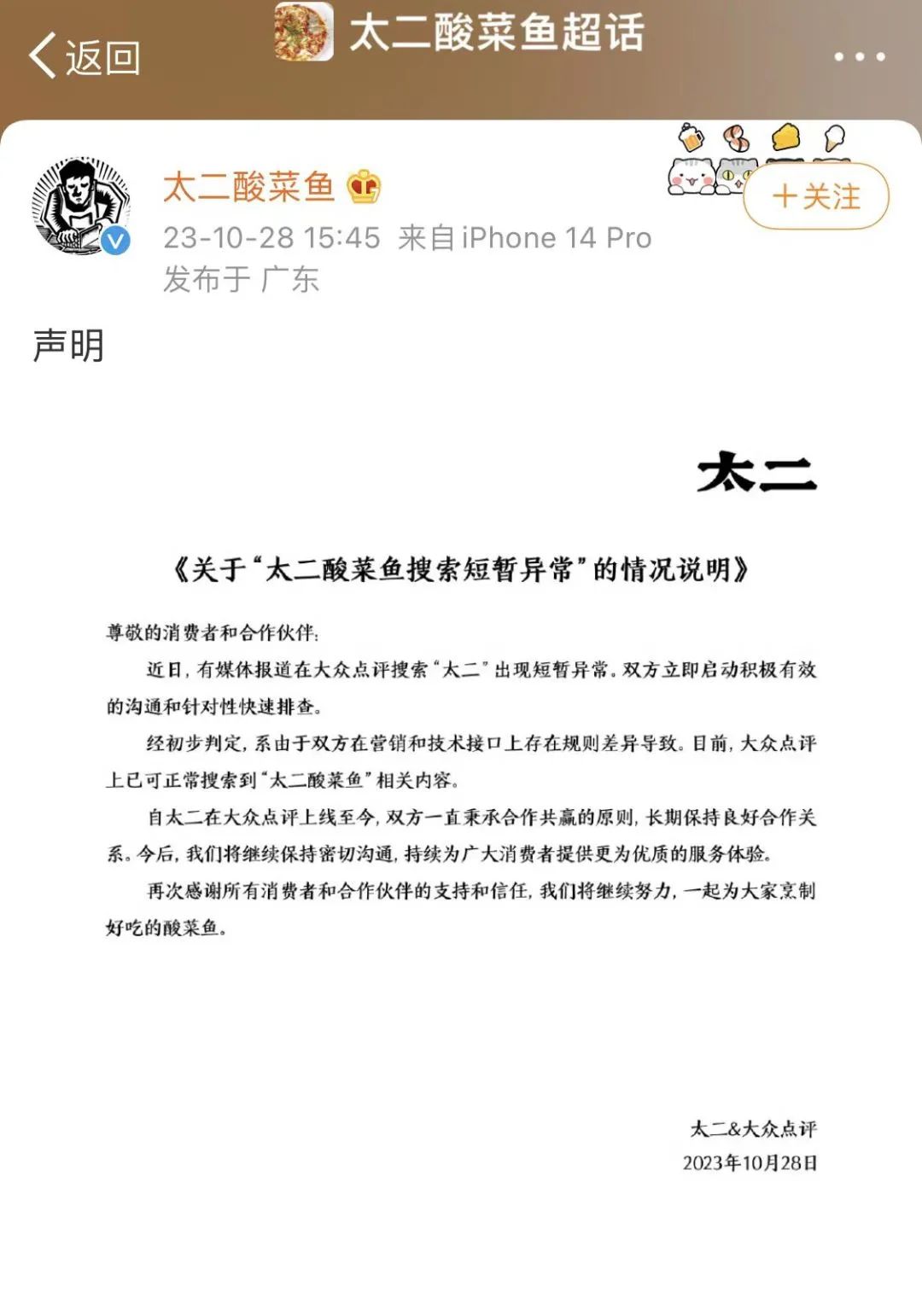The height and width of the screenshot is (1316, 922).
Task: Go back with the 返回 arrow
Action: (x=83, y=57)
